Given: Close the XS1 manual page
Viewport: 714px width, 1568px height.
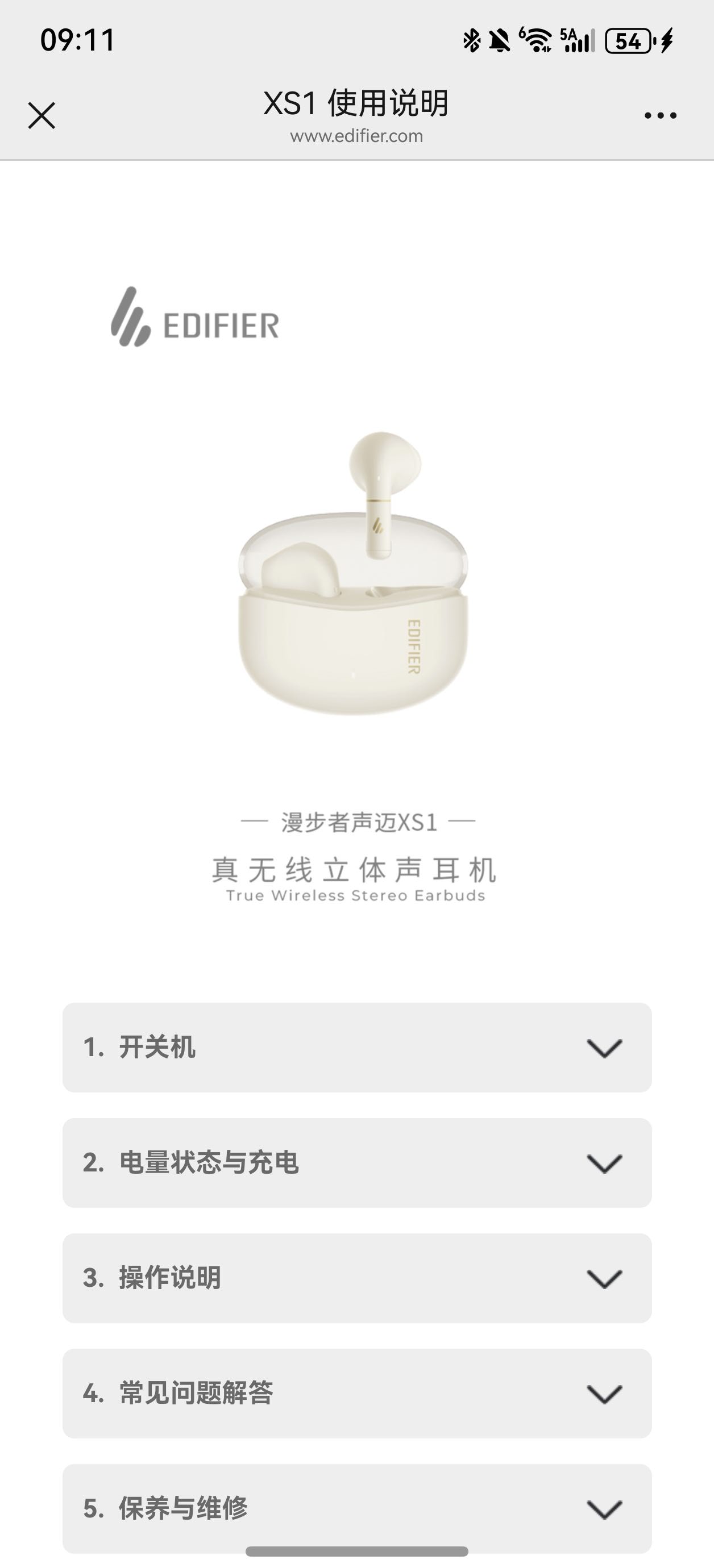Looking at the screenshot, I should (x=41, y=116).
